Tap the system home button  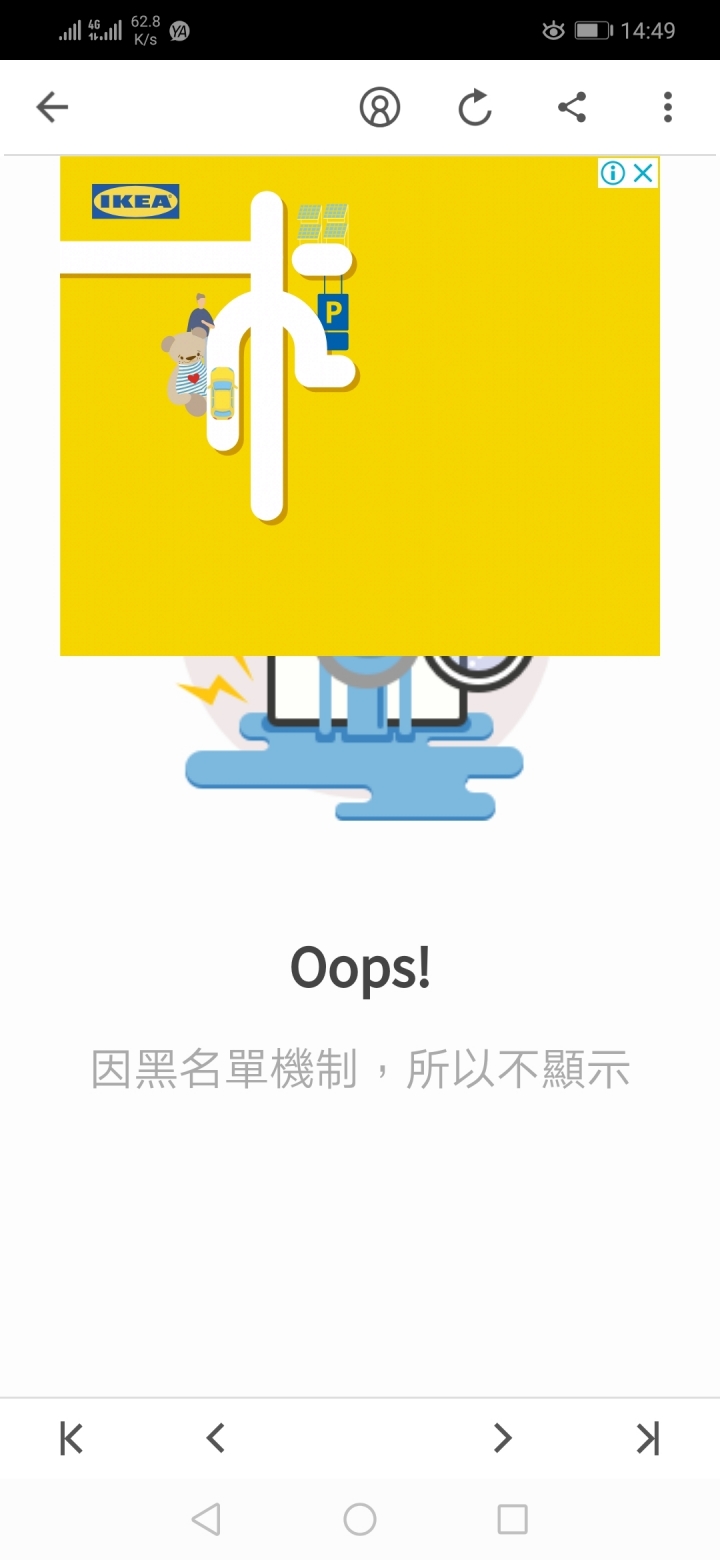click(360, 1520)
